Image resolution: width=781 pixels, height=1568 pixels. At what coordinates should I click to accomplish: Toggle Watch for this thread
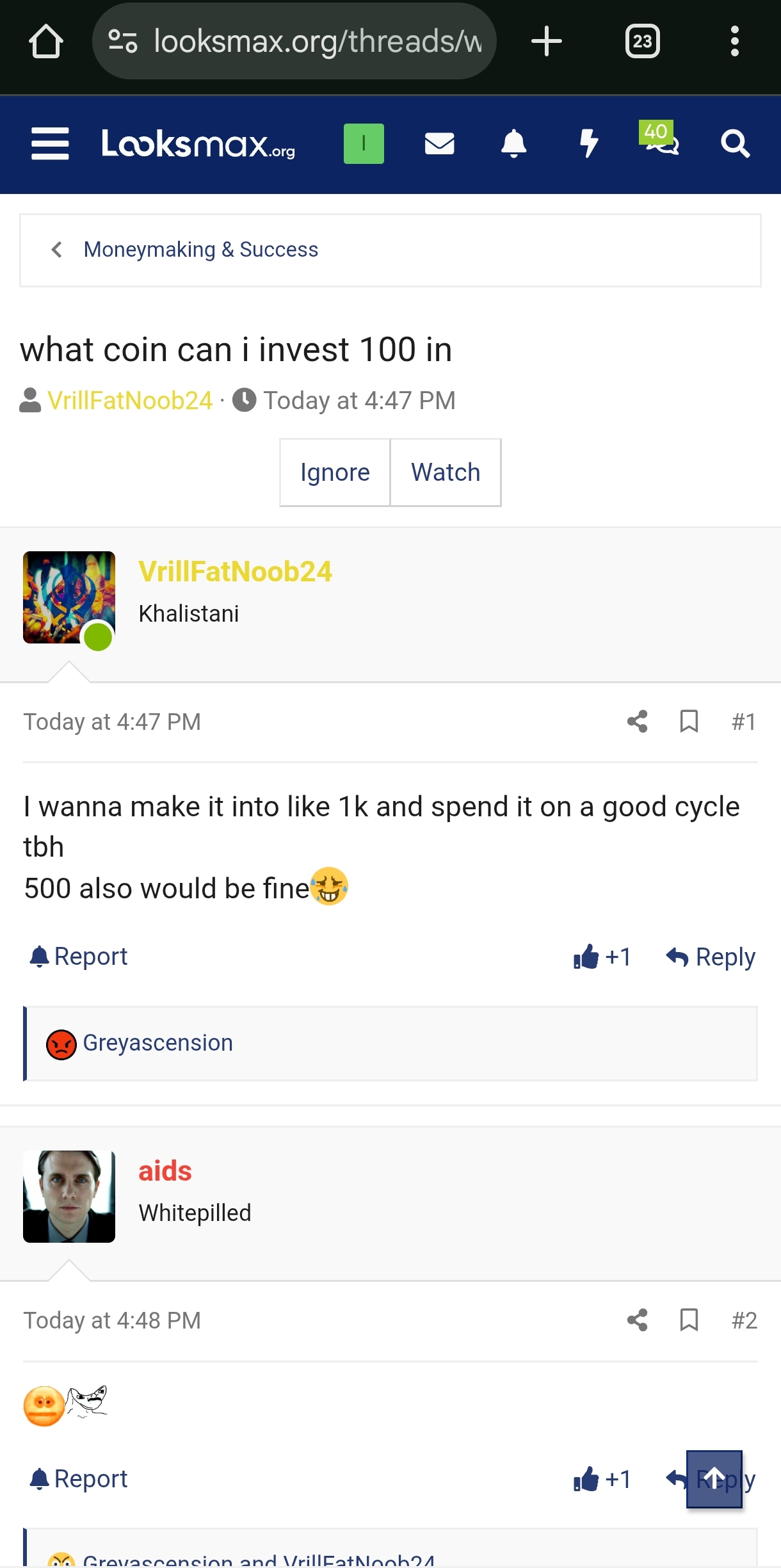click(x=446, y=472)
